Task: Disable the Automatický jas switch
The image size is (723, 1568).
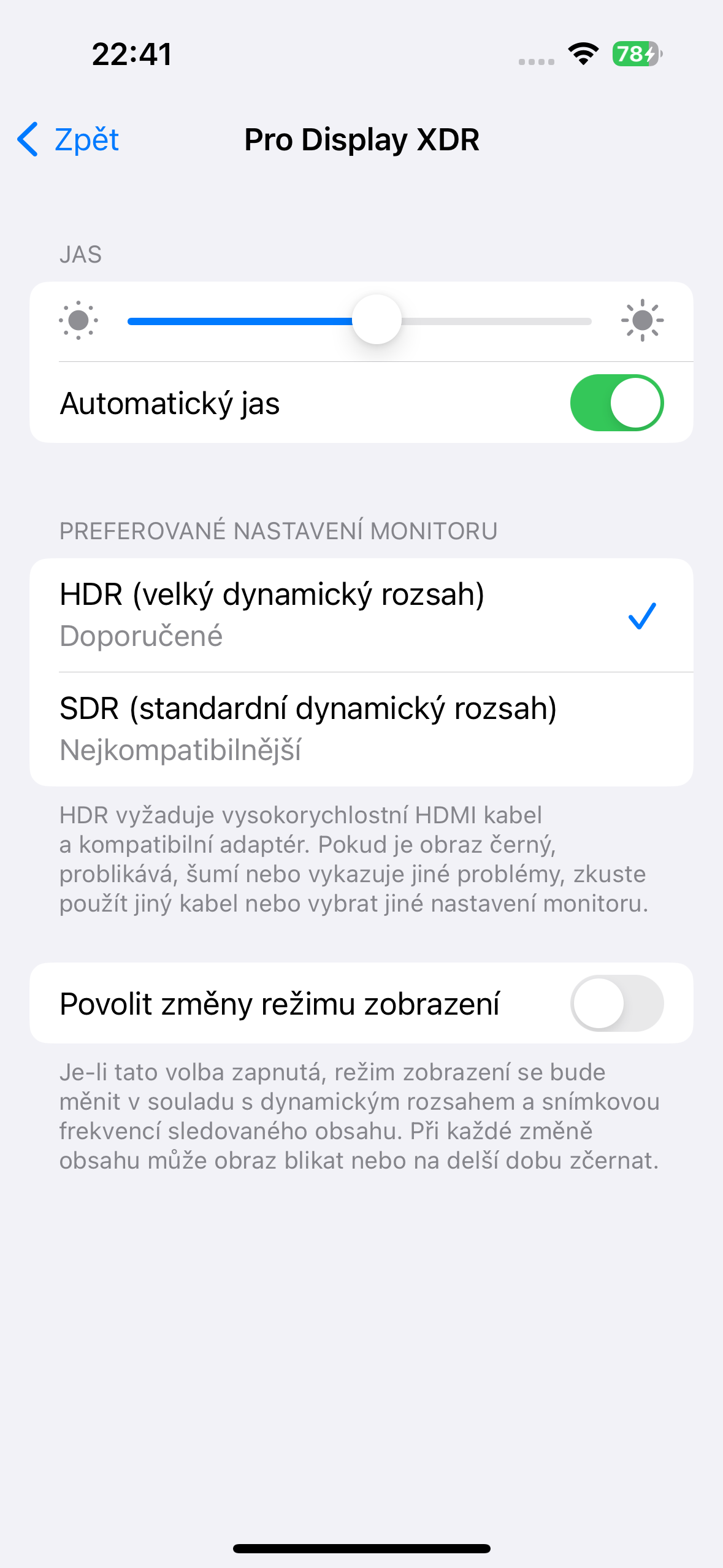Action: point(616,403)
